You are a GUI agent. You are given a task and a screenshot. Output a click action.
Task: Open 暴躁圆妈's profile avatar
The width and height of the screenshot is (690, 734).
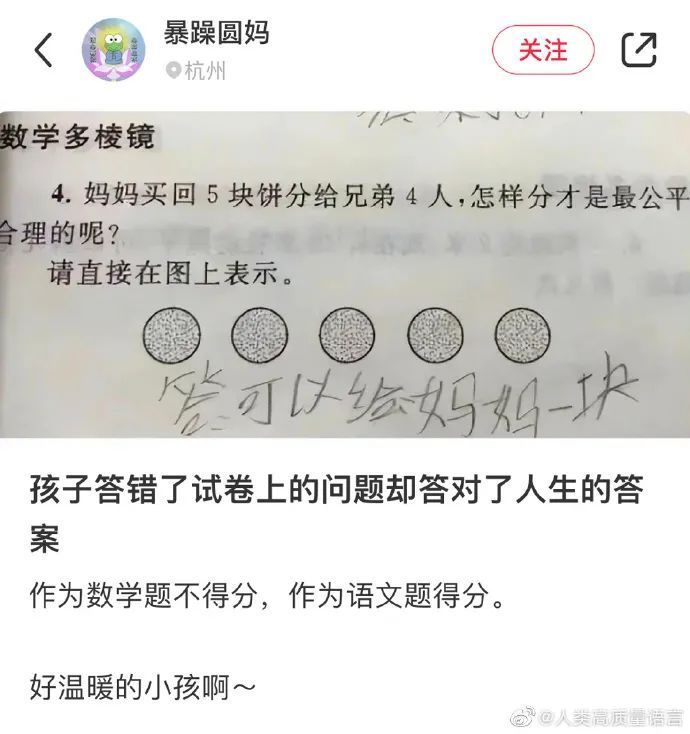click(114, 50)
